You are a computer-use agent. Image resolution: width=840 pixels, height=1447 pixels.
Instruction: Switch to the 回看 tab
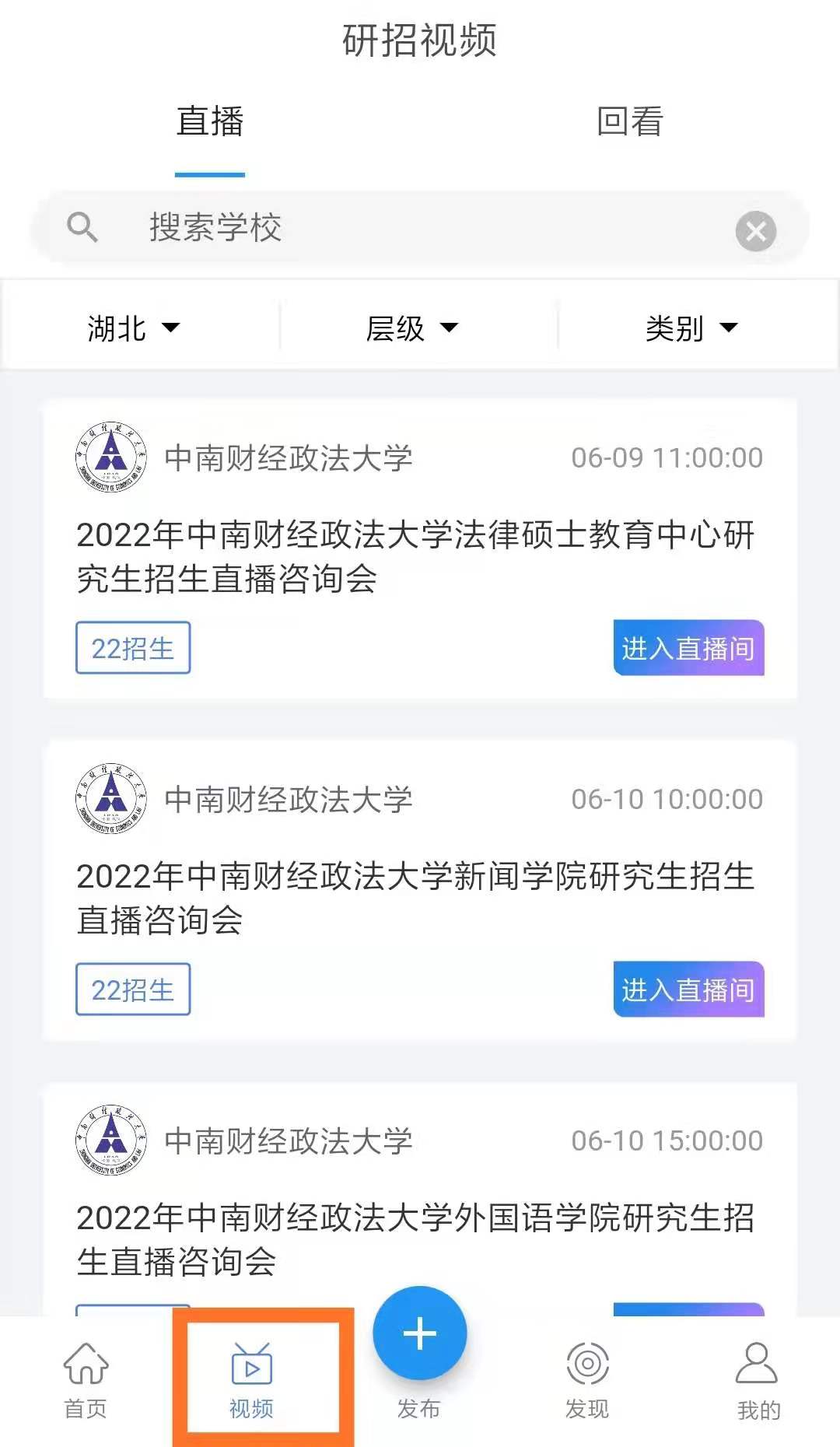[629, 122]
